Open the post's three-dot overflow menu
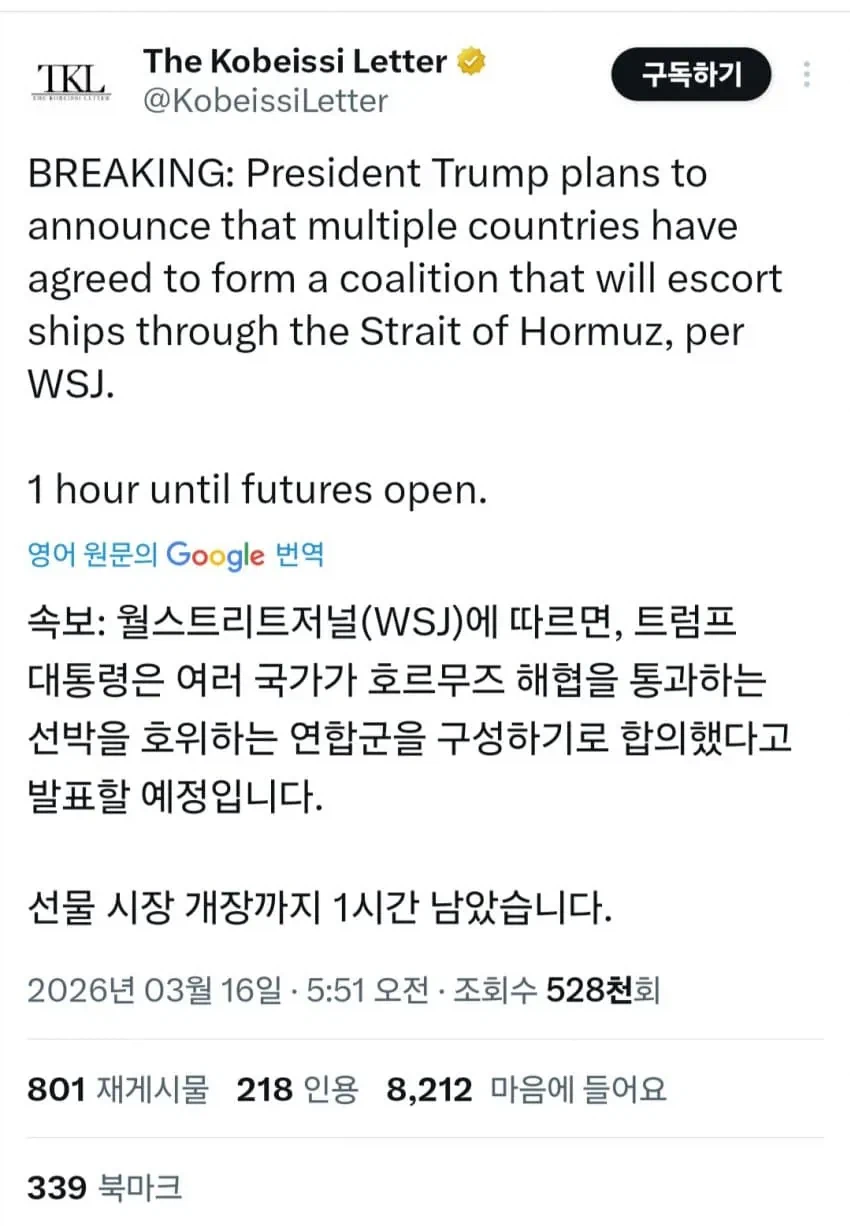 [x=807, y=75]
